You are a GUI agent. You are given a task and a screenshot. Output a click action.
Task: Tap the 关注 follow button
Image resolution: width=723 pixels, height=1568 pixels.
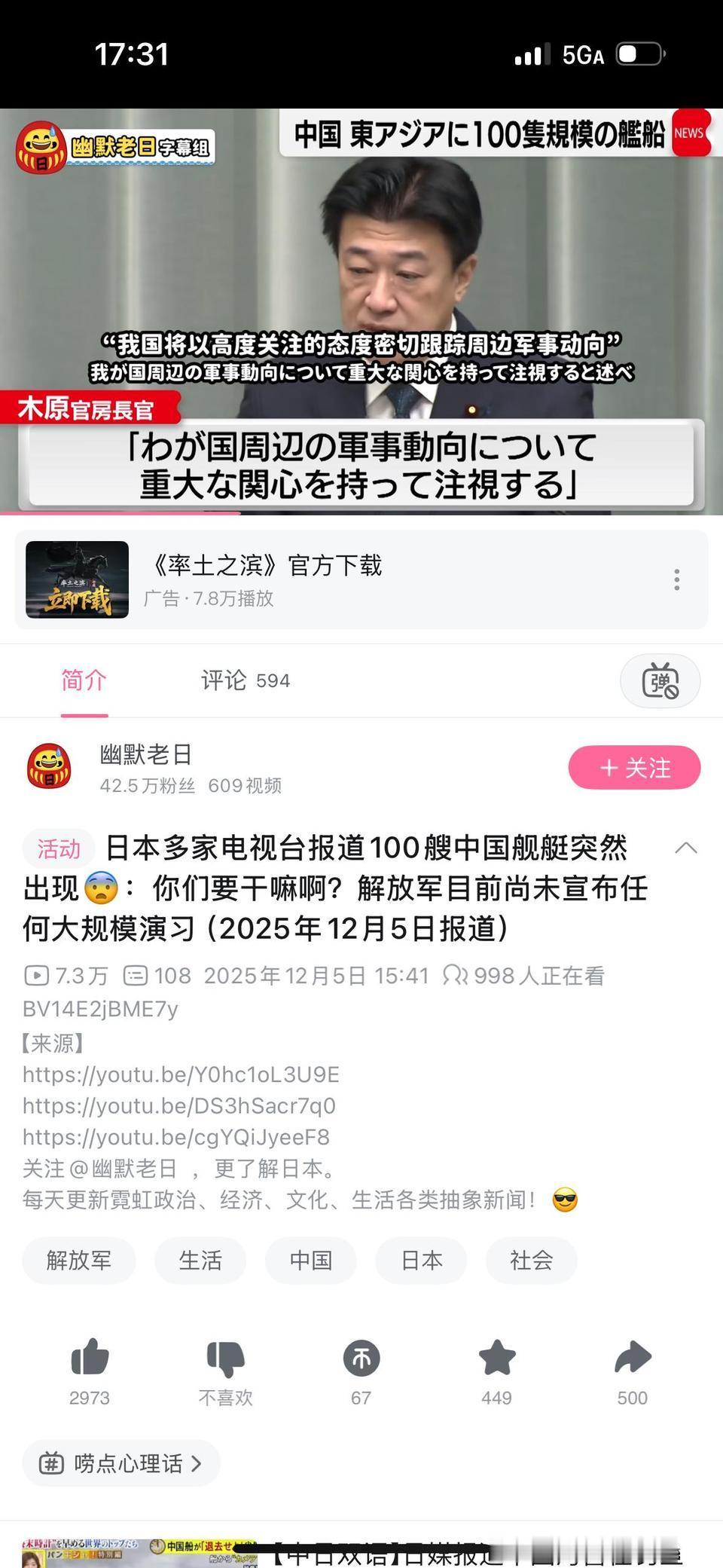(x=634, y=767)
